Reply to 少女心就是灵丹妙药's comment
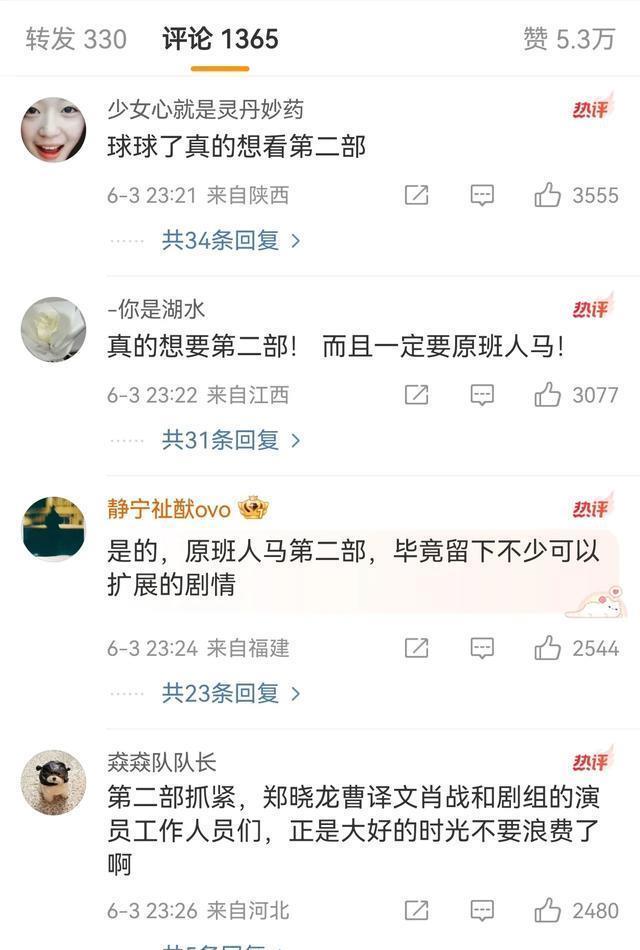Viewport: 640px width, 950px height. pos(482,195)
